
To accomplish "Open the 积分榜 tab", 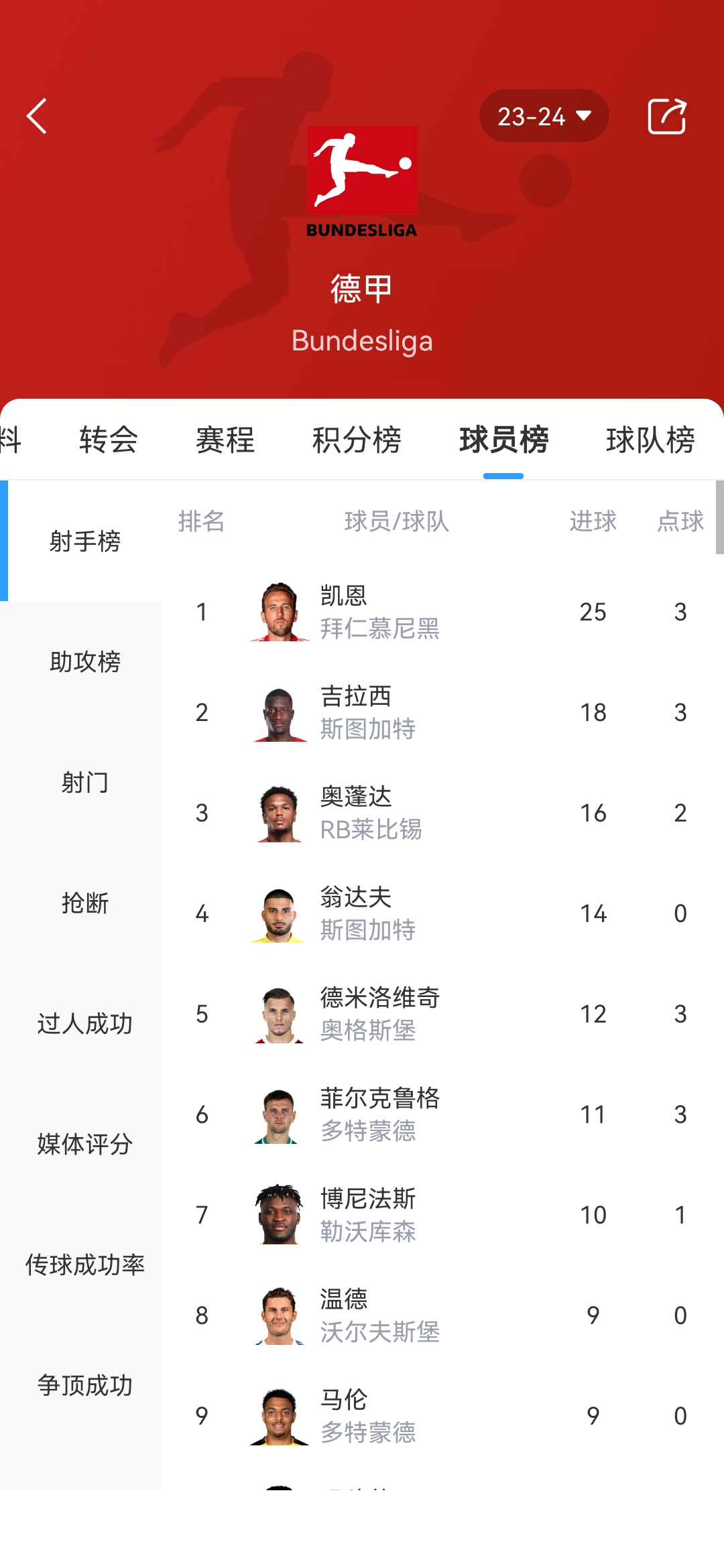I will pos(357,440).
